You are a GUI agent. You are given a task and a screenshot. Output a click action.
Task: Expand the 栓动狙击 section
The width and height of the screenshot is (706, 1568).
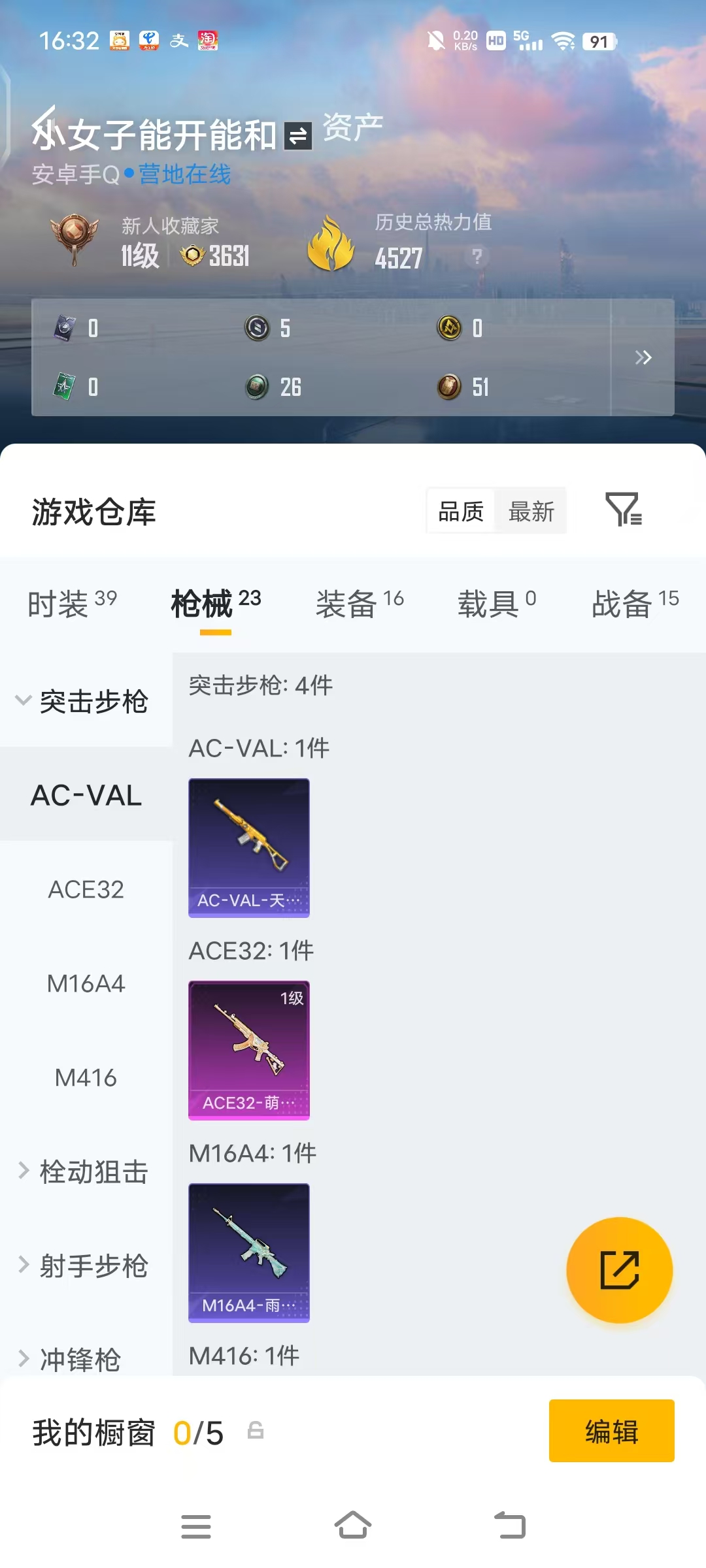tap(85, 1173)
